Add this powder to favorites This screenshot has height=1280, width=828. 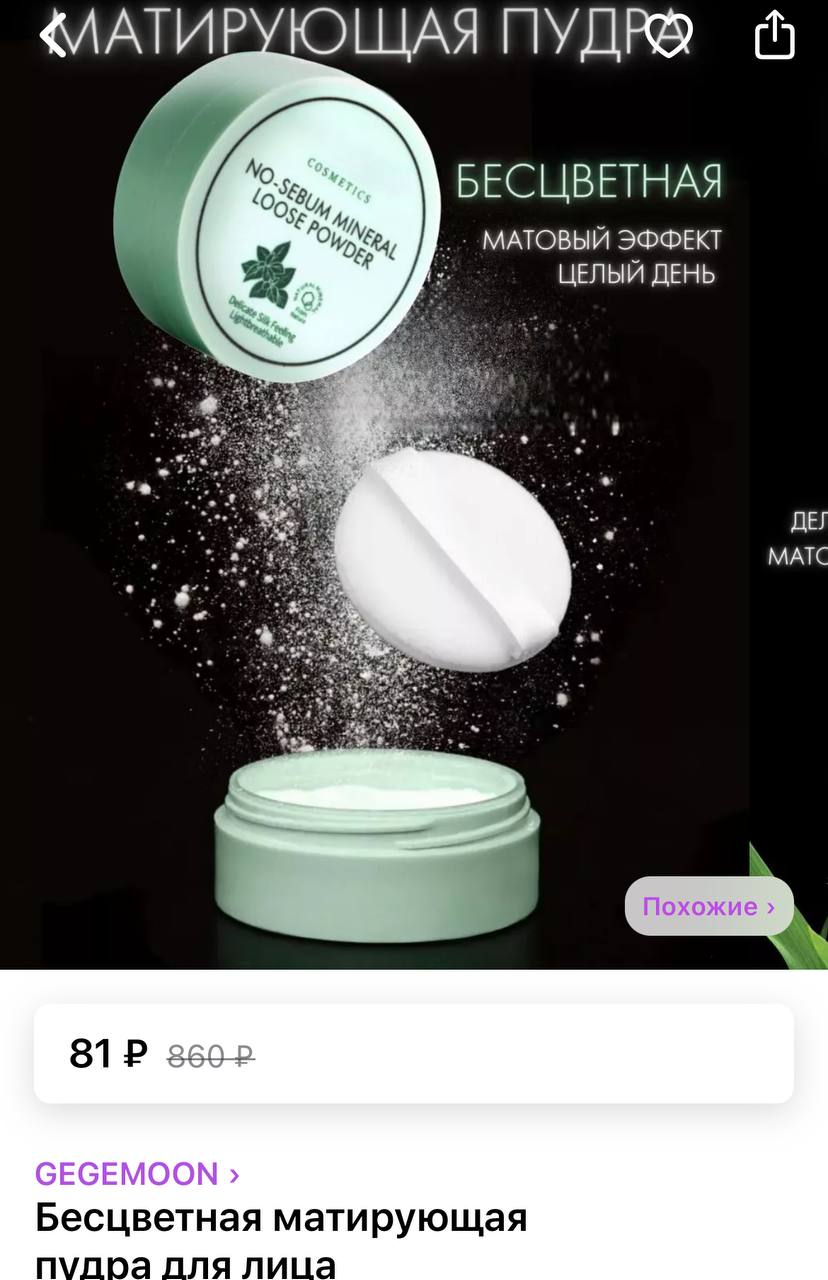click(x=668, y=36)
